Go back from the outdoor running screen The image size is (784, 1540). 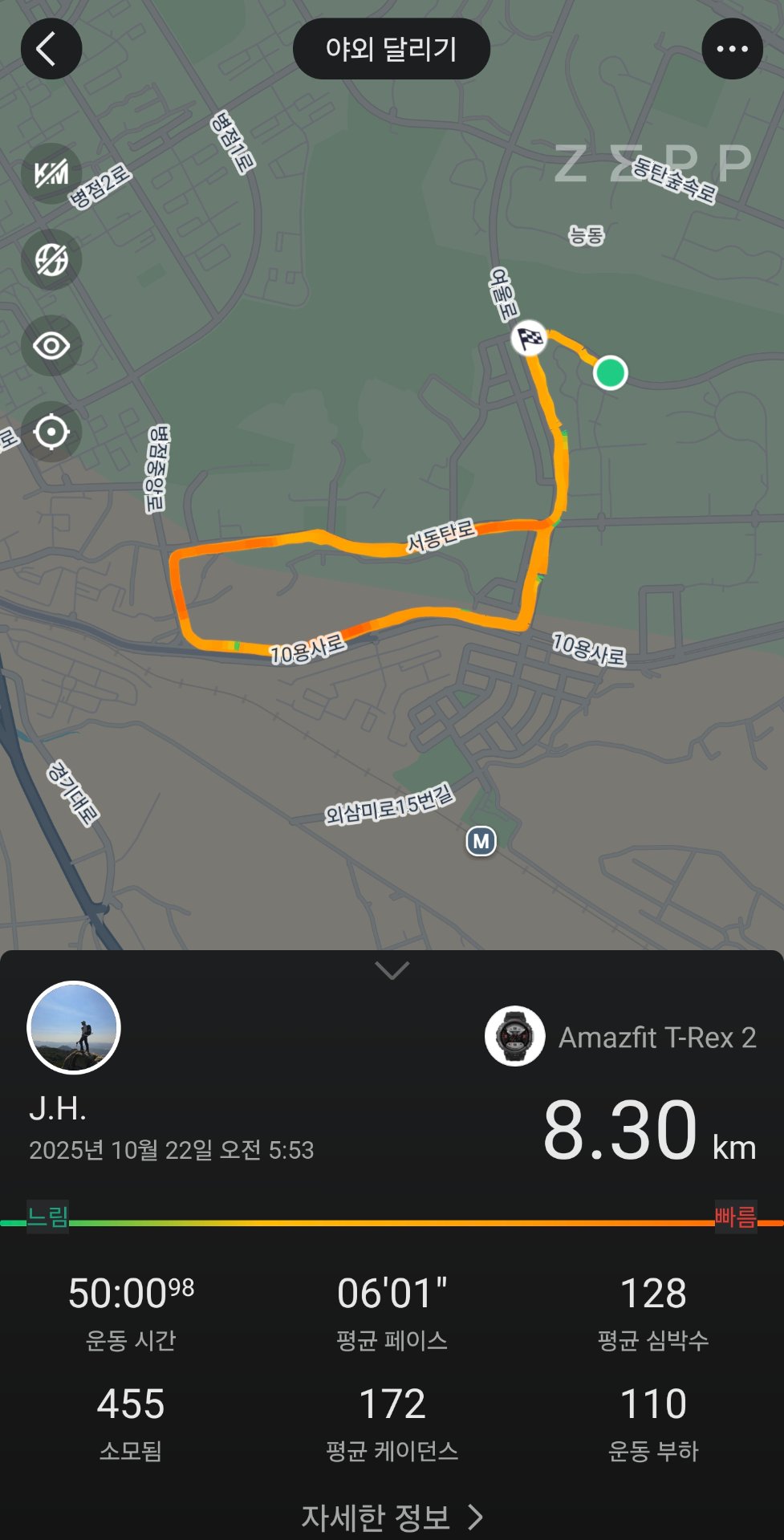click(x=51, y=49)
